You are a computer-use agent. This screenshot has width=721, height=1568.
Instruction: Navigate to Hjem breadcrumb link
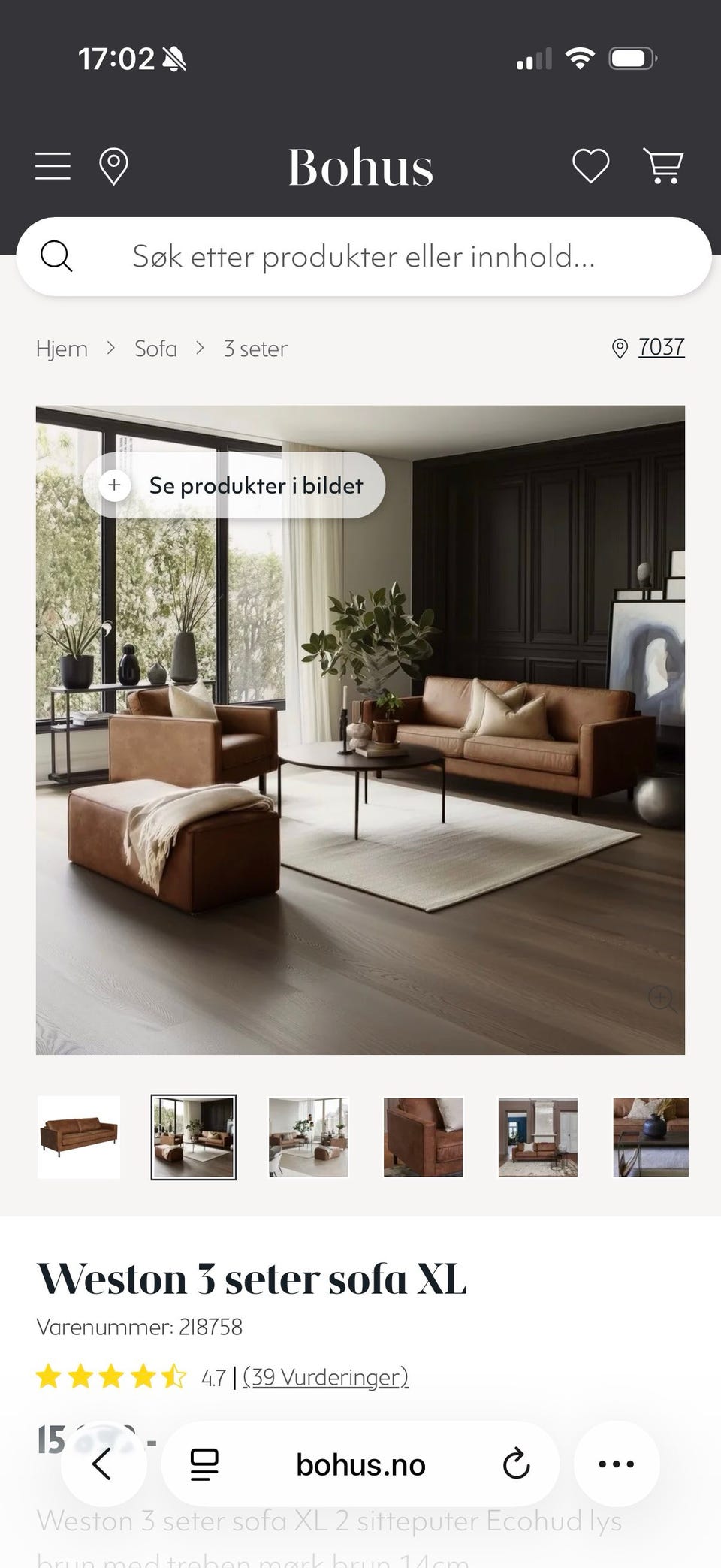pyautogui.click(x=62, y=348)
